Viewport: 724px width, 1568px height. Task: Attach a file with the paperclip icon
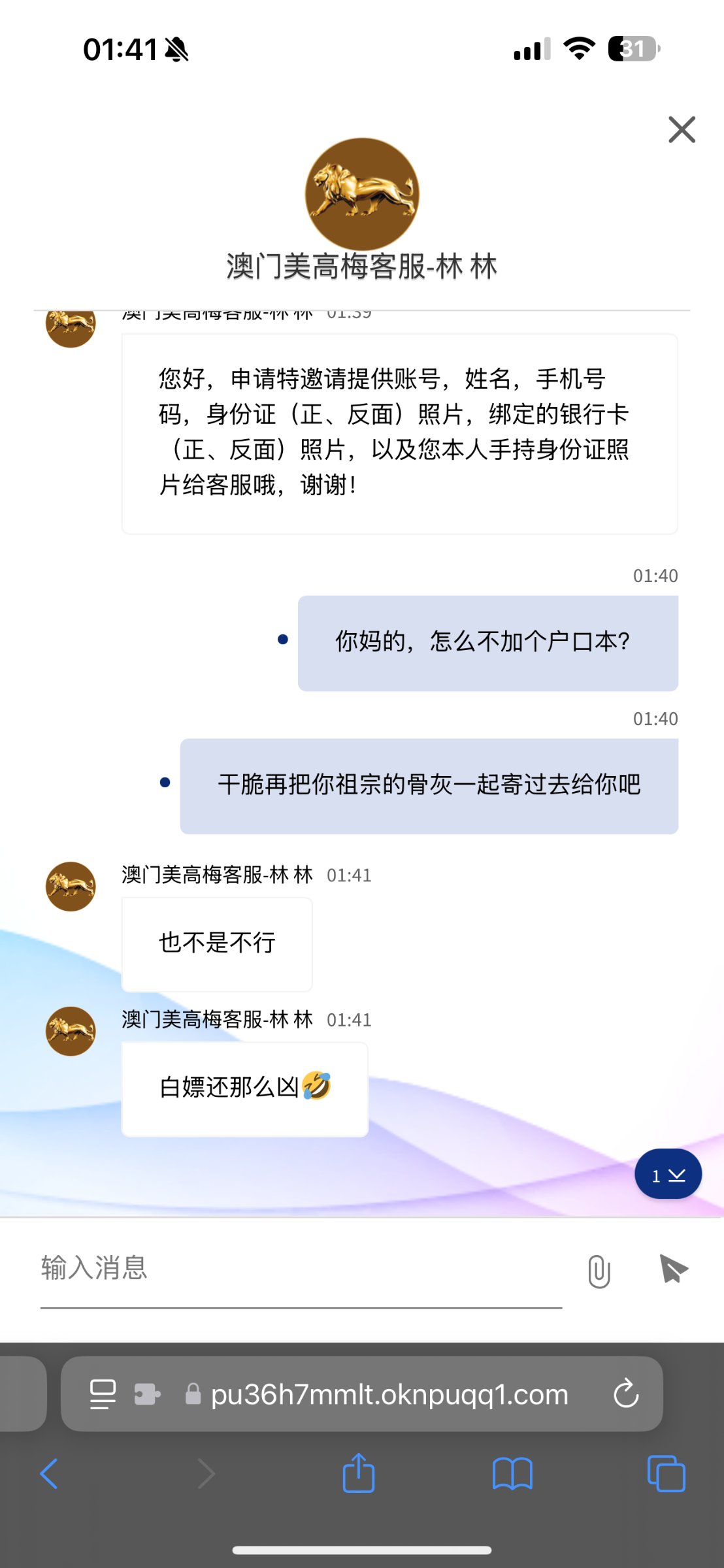(599, 1271)
